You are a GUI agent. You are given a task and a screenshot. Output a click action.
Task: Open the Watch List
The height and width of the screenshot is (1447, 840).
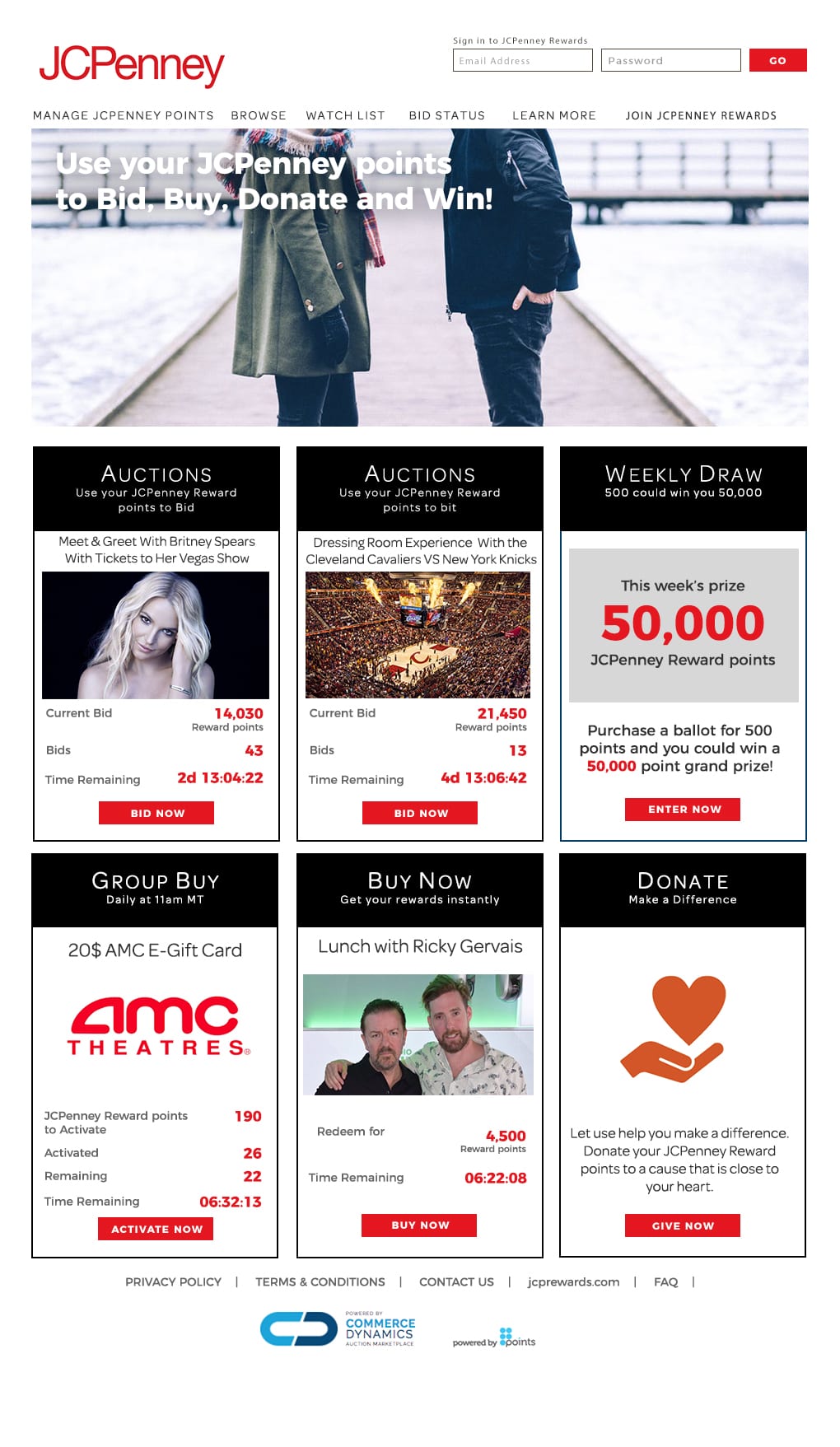click(x=345, y=115)
